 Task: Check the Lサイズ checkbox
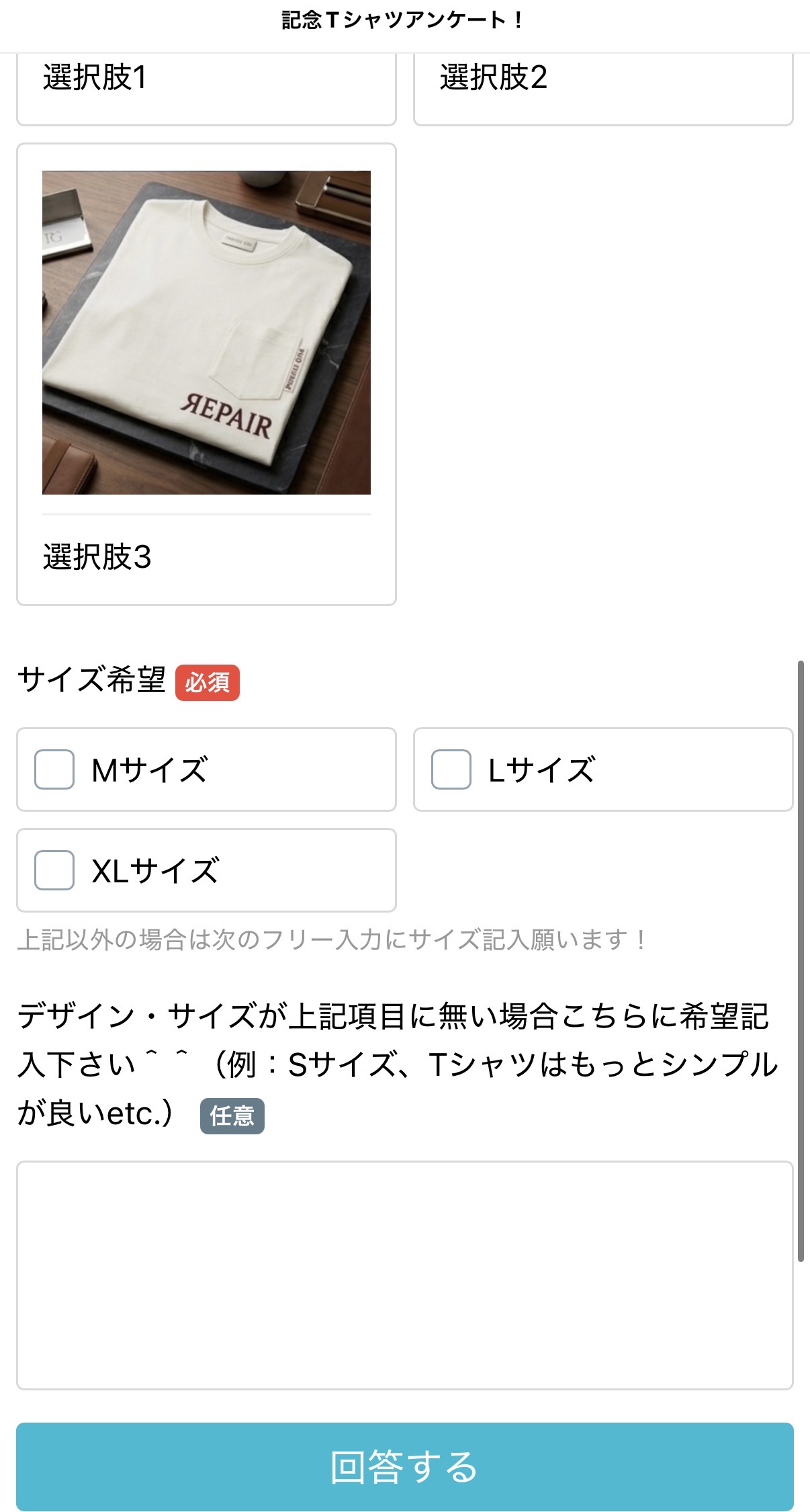pyautogui.click(x=451, y=769)
